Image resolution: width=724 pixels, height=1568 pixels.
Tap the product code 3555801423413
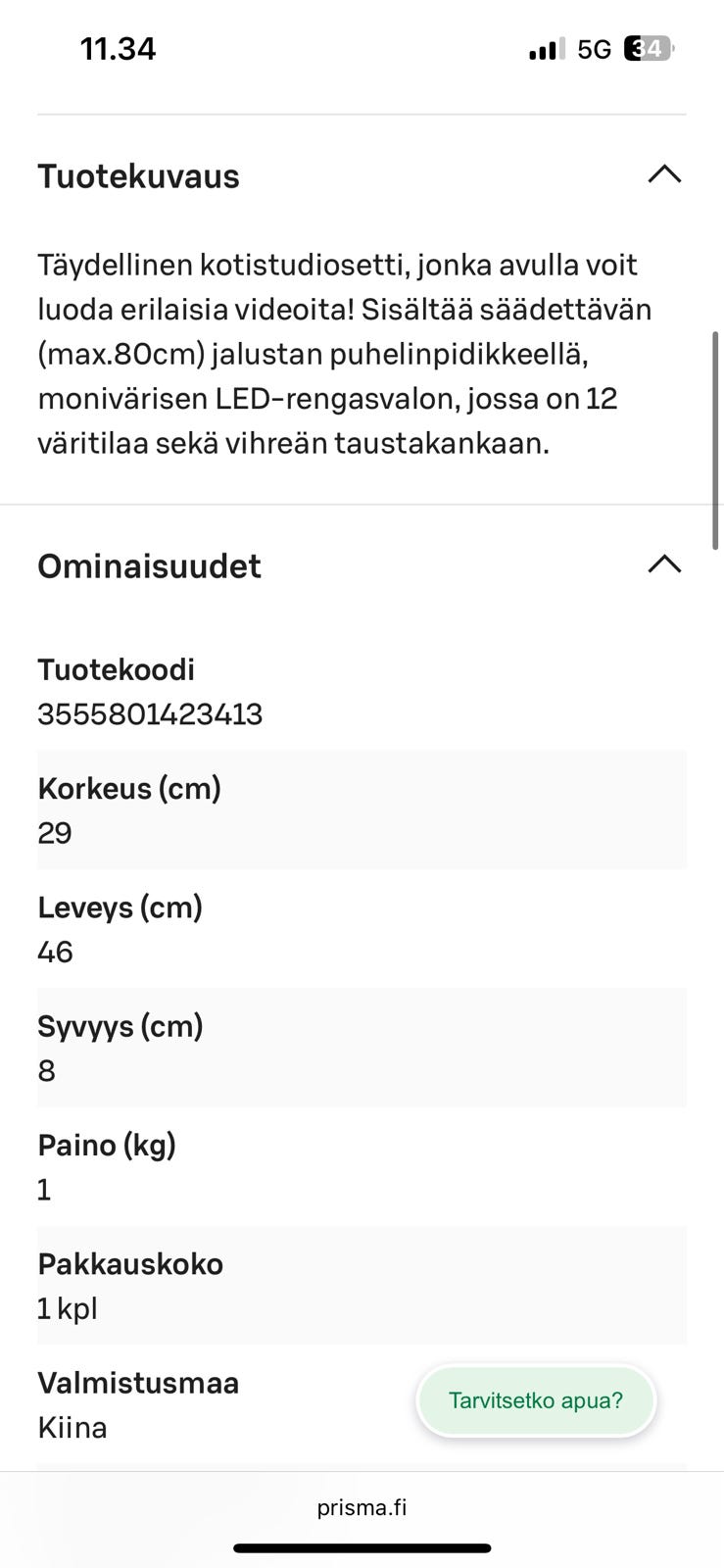tap(149, 714)
